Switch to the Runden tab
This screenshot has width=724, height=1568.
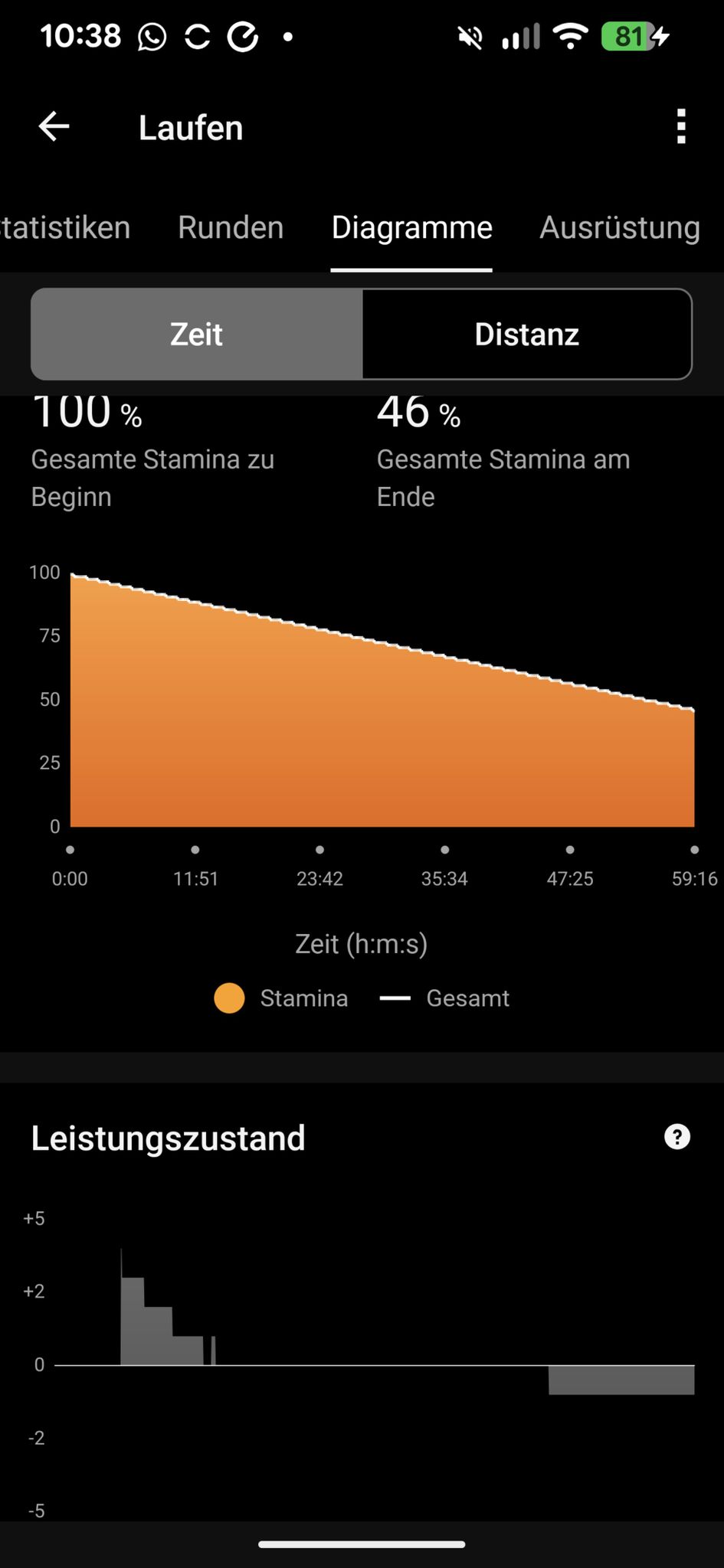click(231, 228)
